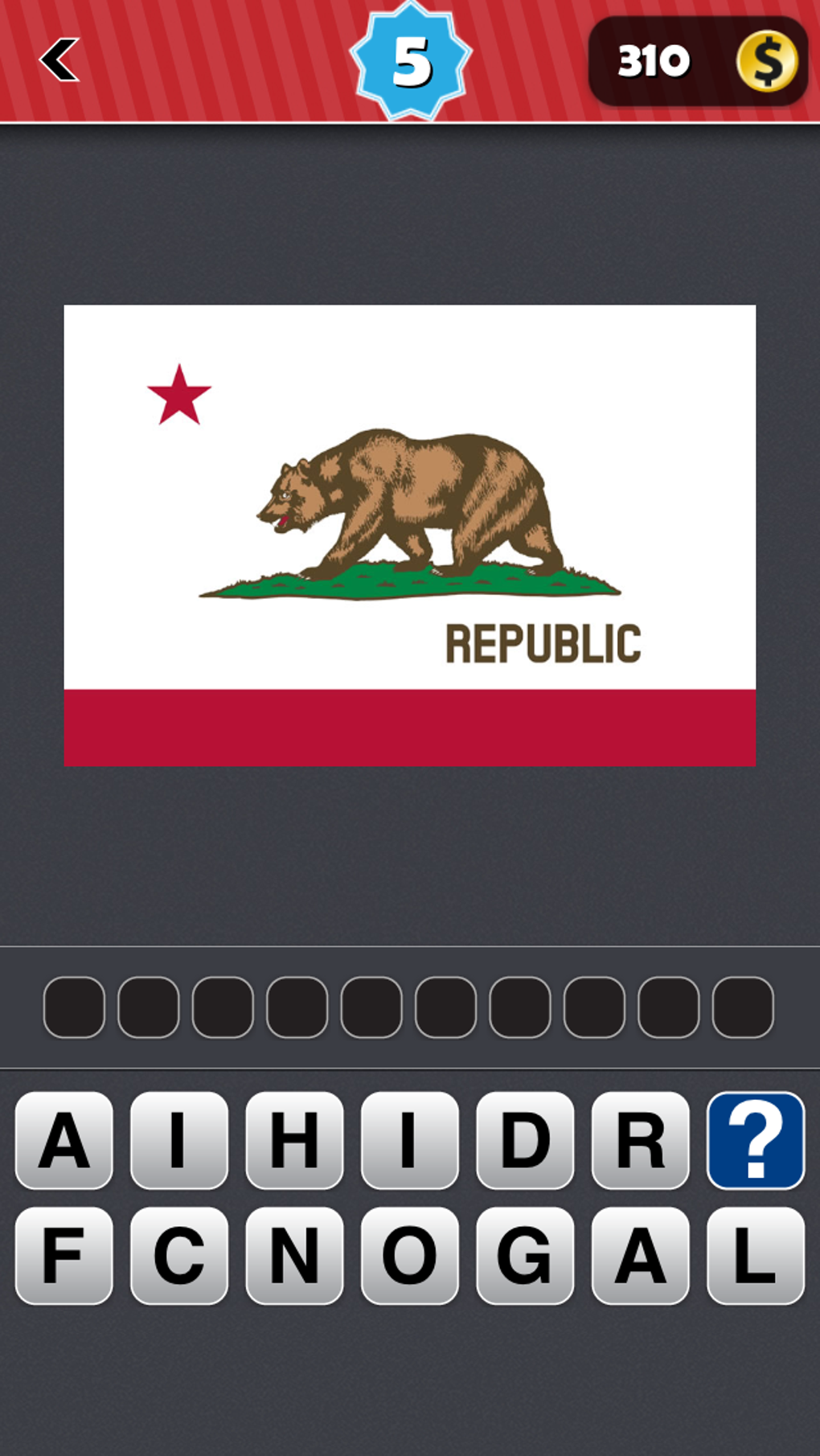
Task: Choose the letter F tile
Action: click(64, 1256)
